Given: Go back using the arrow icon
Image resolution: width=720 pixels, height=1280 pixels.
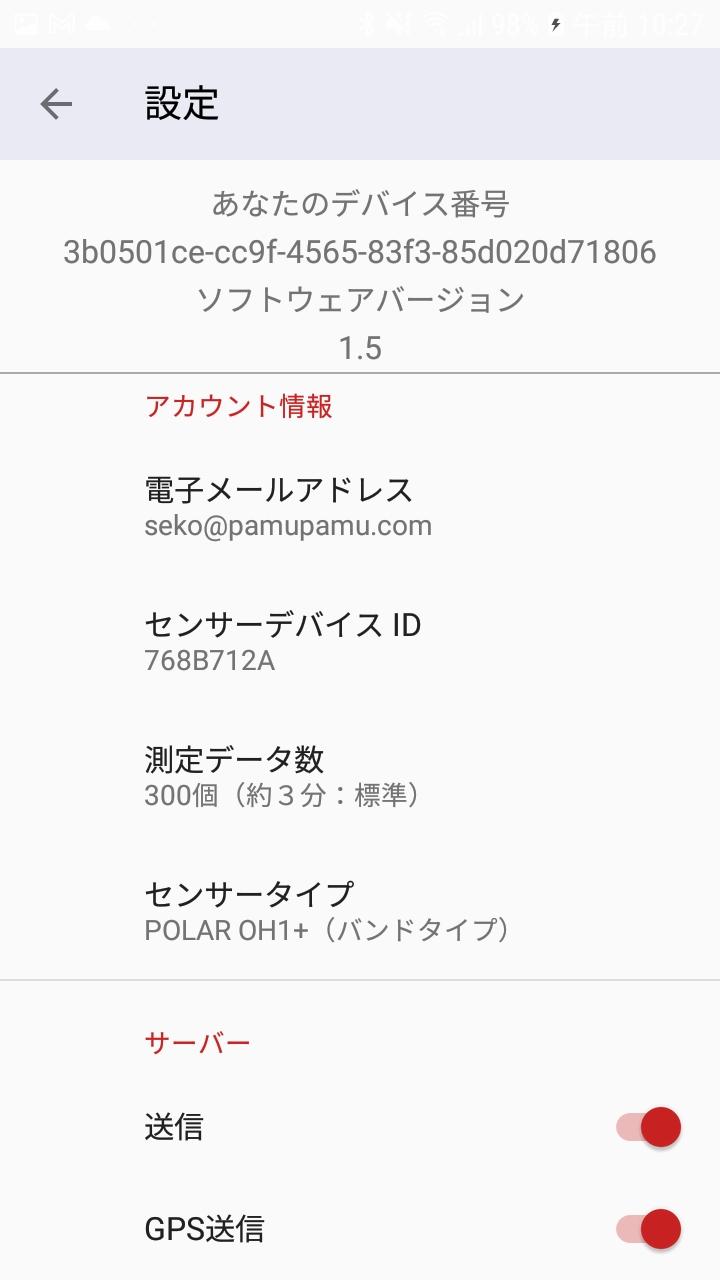Looking at the screenshot, I should click(56, 104).
